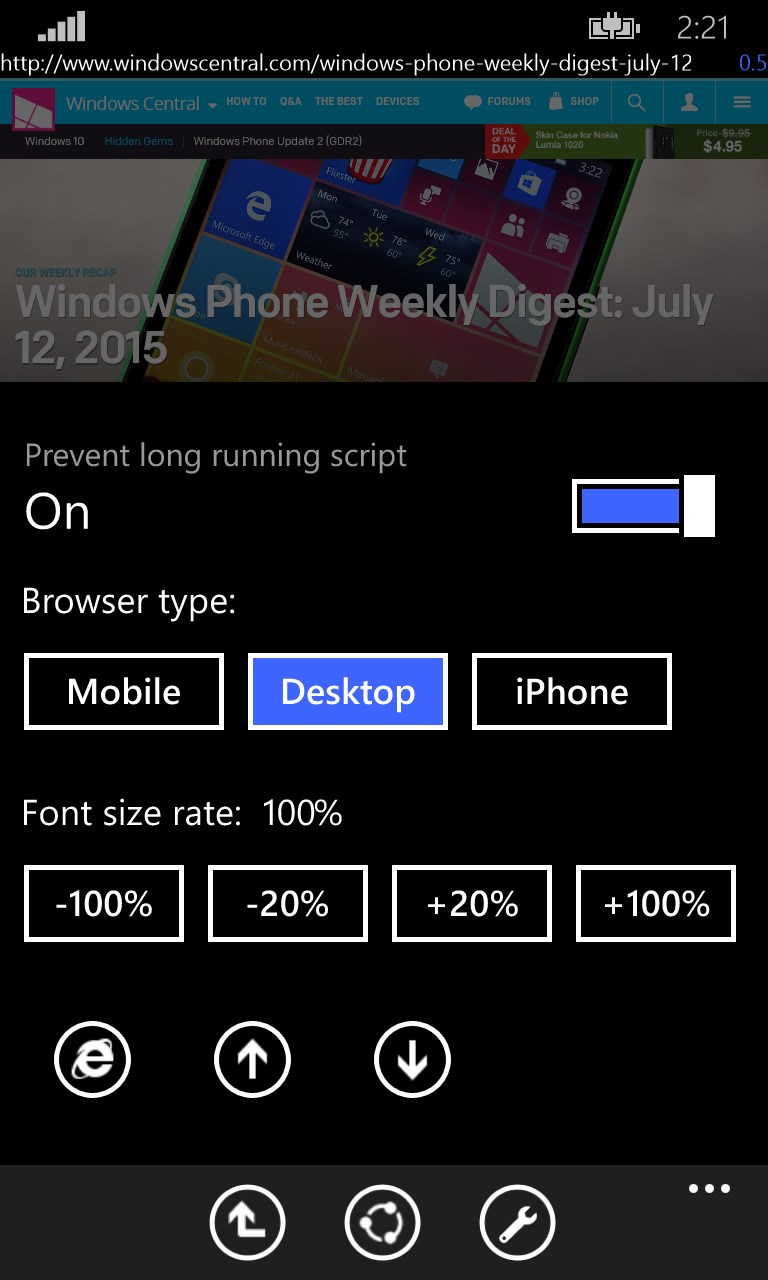The width and height of the screenshot is (768, 1280).
Task: Select the Desktop browser type
Action: [348, 692]
